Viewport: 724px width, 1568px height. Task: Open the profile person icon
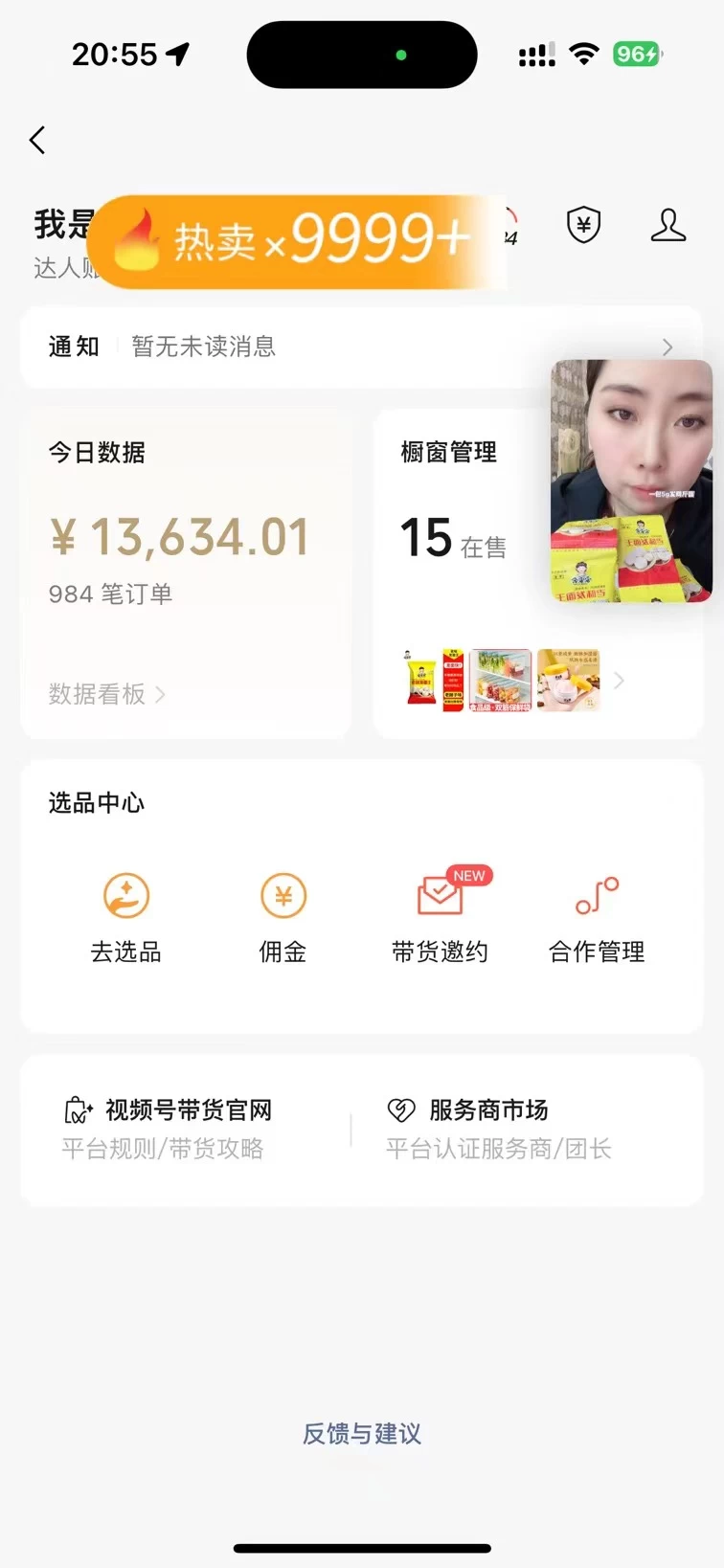pyautogui.click(x=668, y=224)
